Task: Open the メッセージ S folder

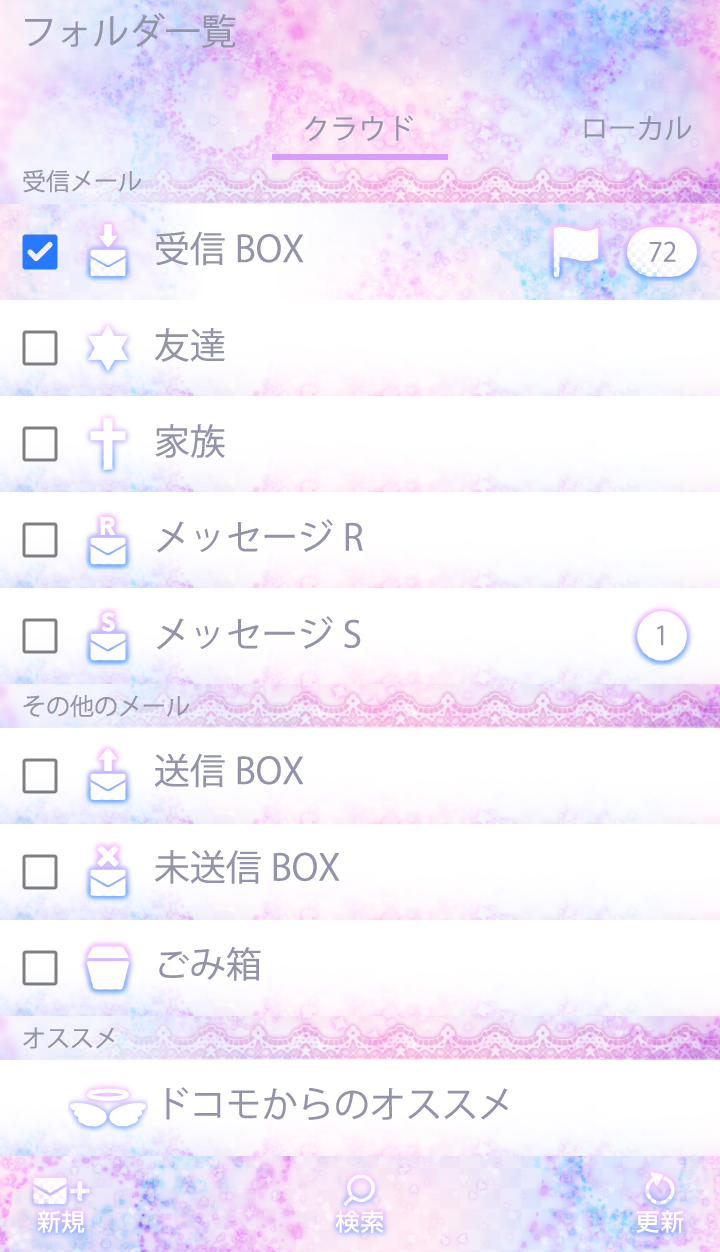Action: click(x=258, y=635)
